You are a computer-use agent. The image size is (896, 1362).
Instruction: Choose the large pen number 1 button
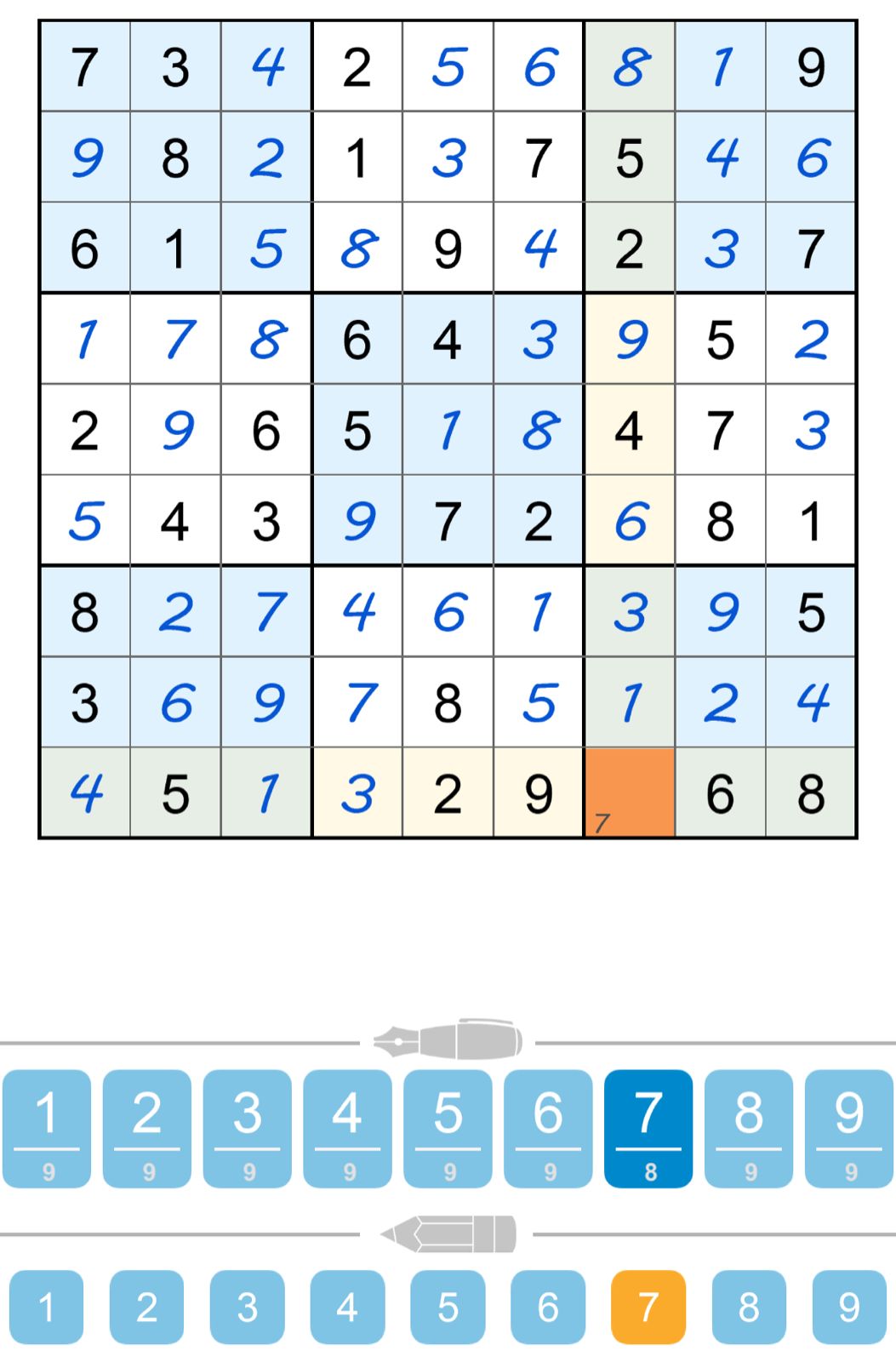47,1128
